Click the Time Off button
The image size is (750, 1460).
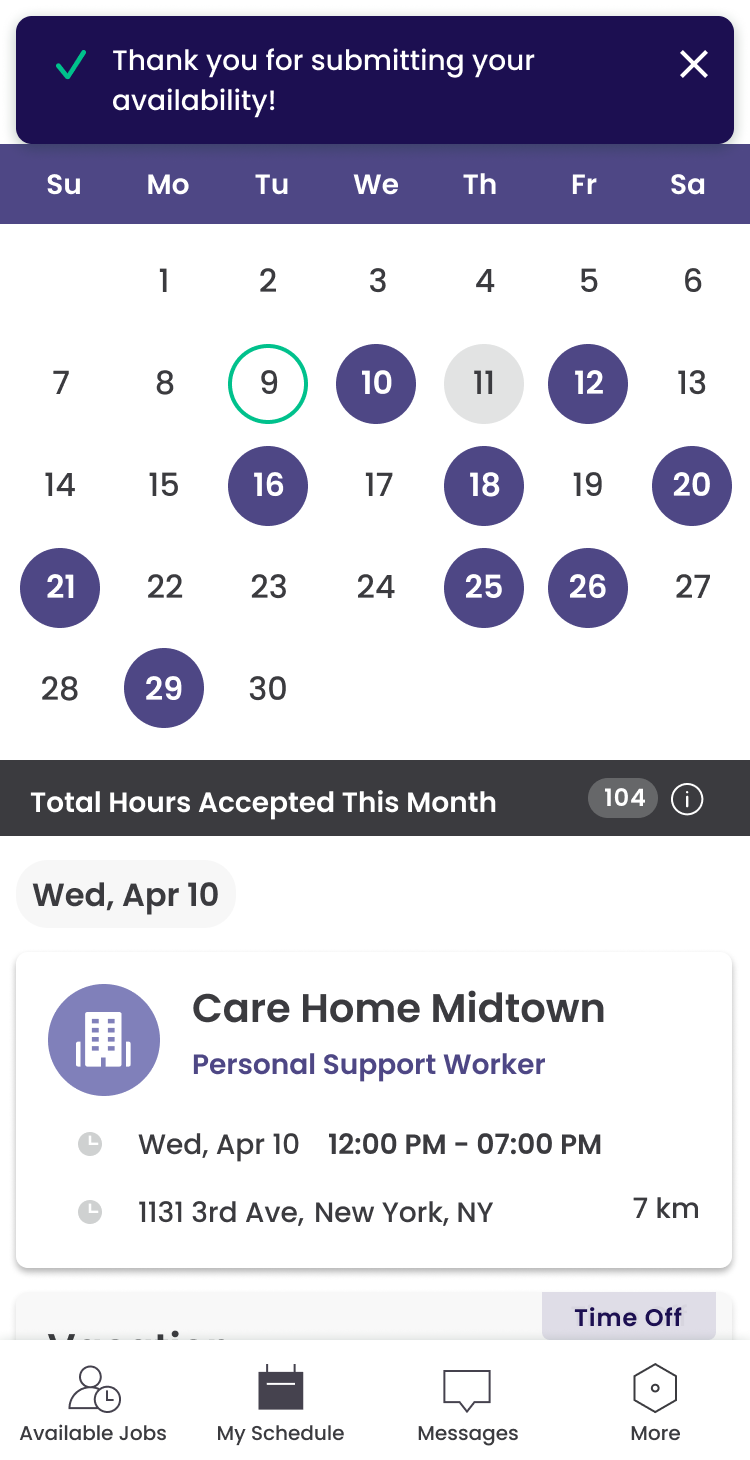click(x=628, y=1316)
